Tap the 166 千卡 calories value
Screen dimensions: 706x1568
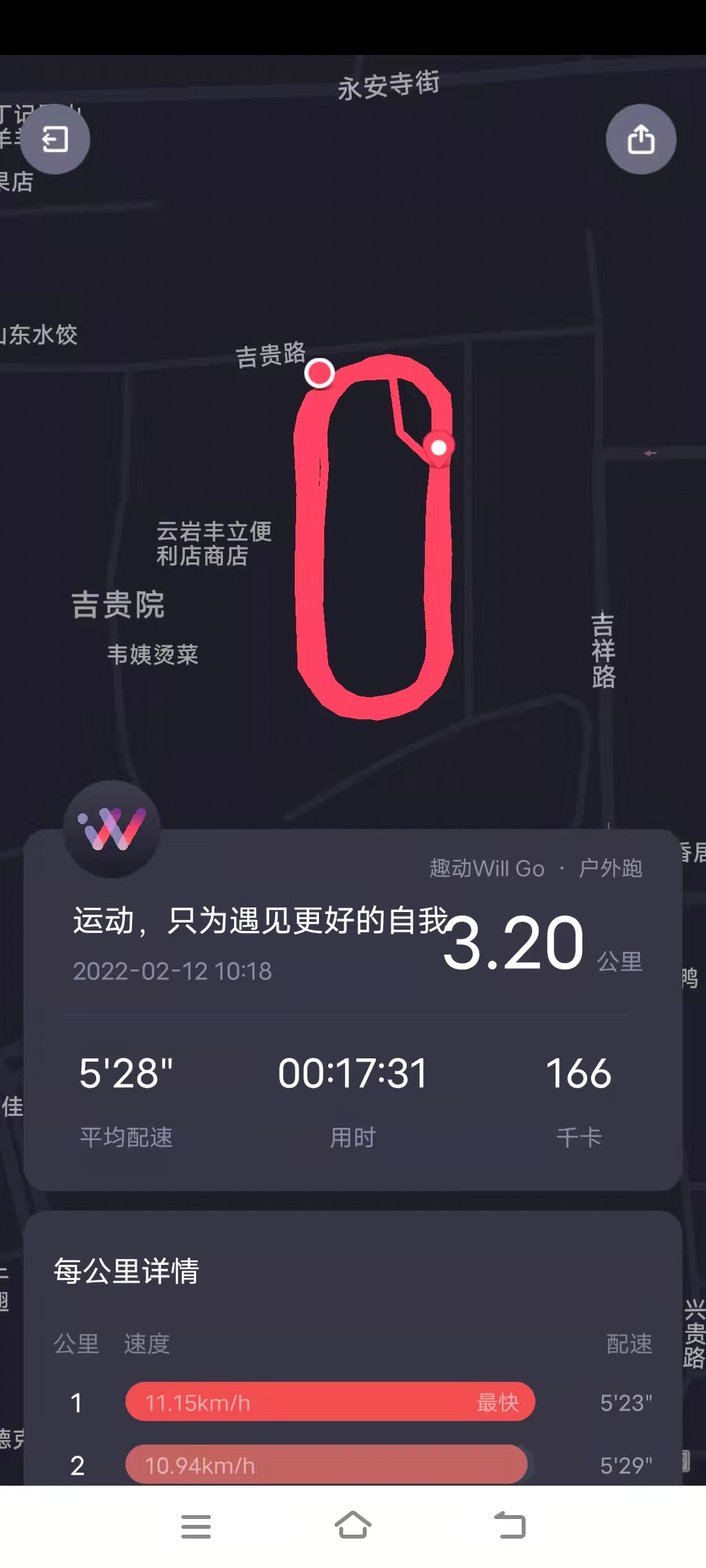579,1071
